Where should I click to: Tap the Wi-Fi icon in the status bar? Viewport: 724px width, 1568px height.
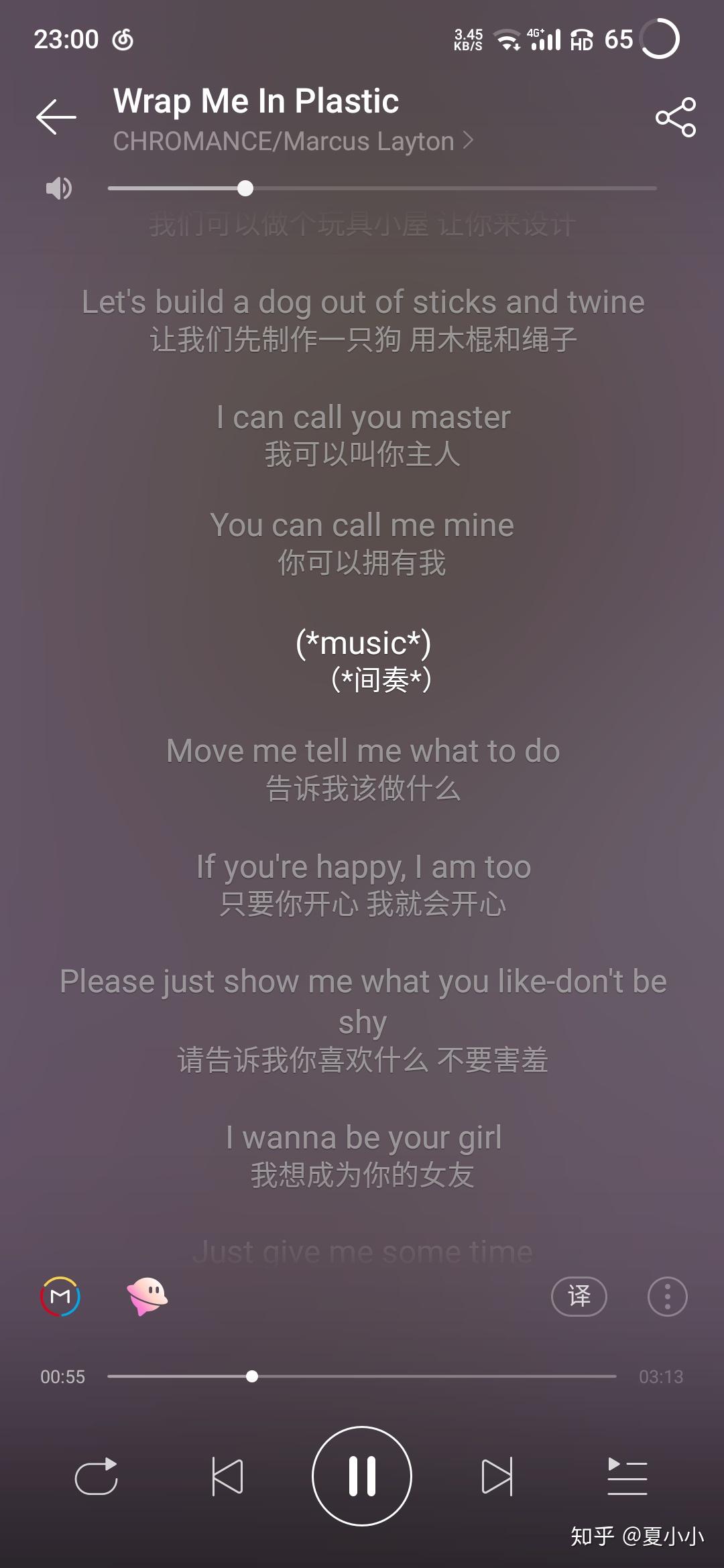tap(507, 40)
